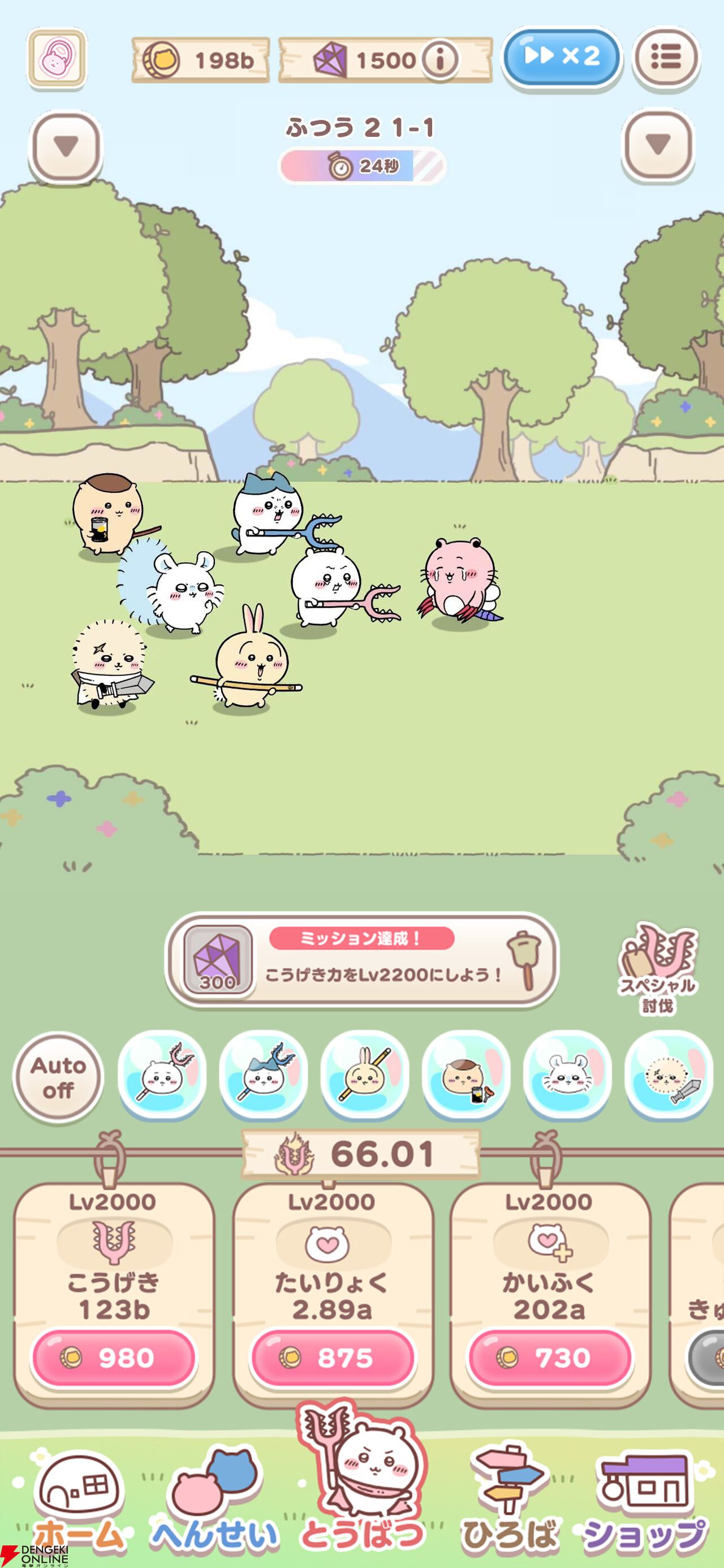Tap the gem info icon
The image size is (724, 1568).
(439, 60)
